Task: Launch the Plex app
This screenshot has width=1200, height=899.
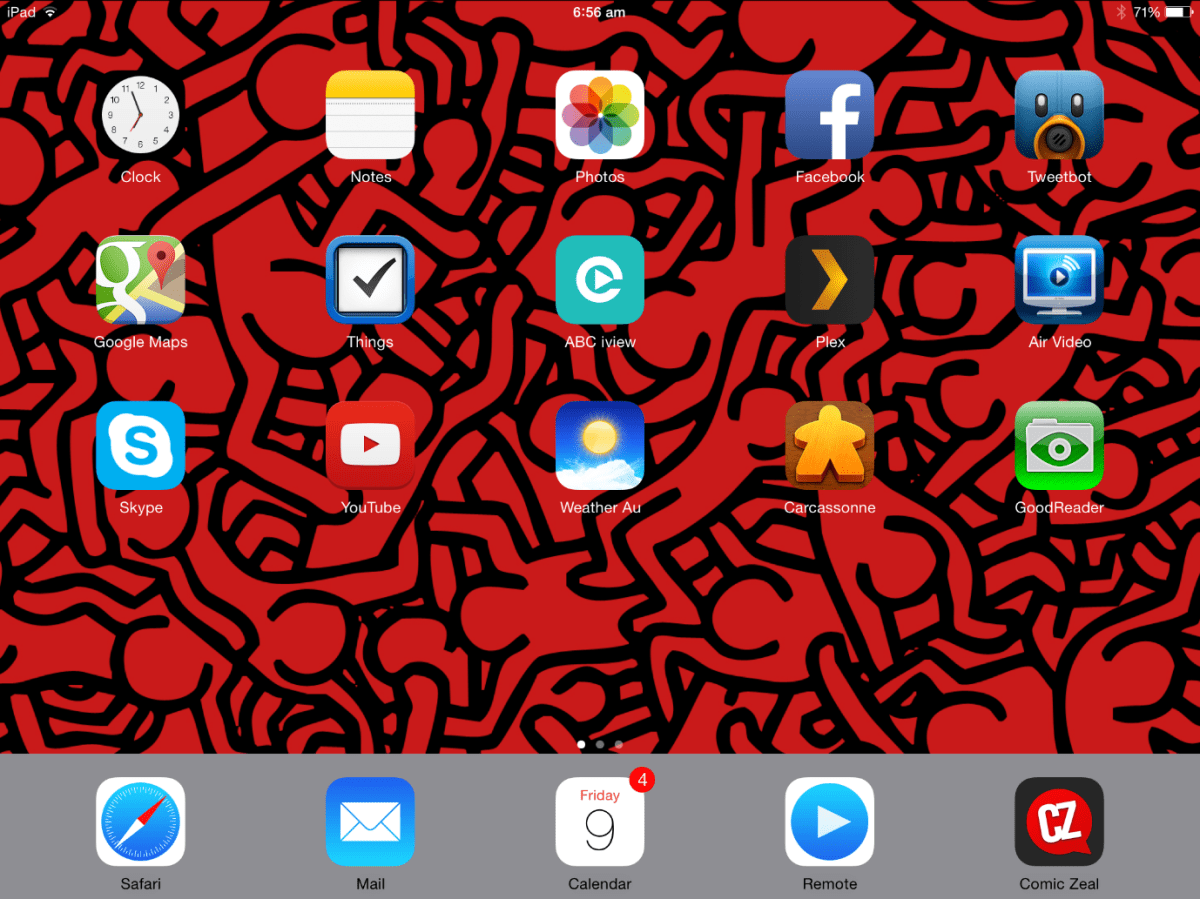Action: [x=829, y=280]
